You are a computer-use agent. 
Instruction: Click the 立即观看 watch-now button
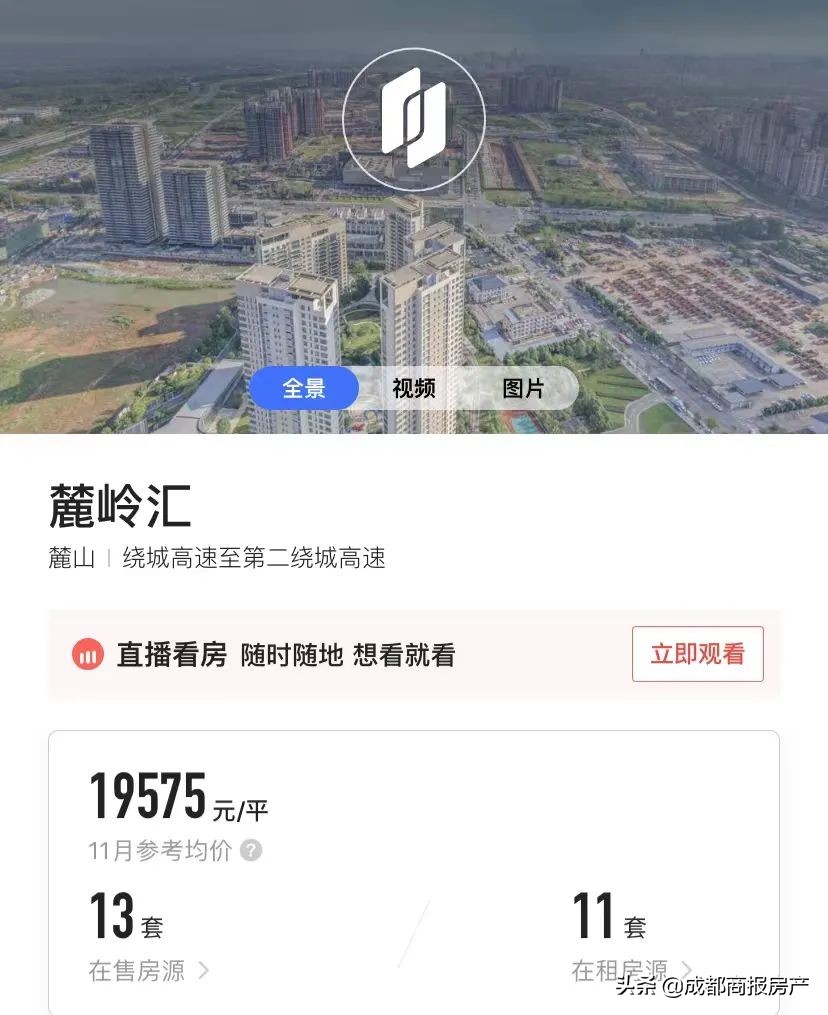tap(697, 654)
